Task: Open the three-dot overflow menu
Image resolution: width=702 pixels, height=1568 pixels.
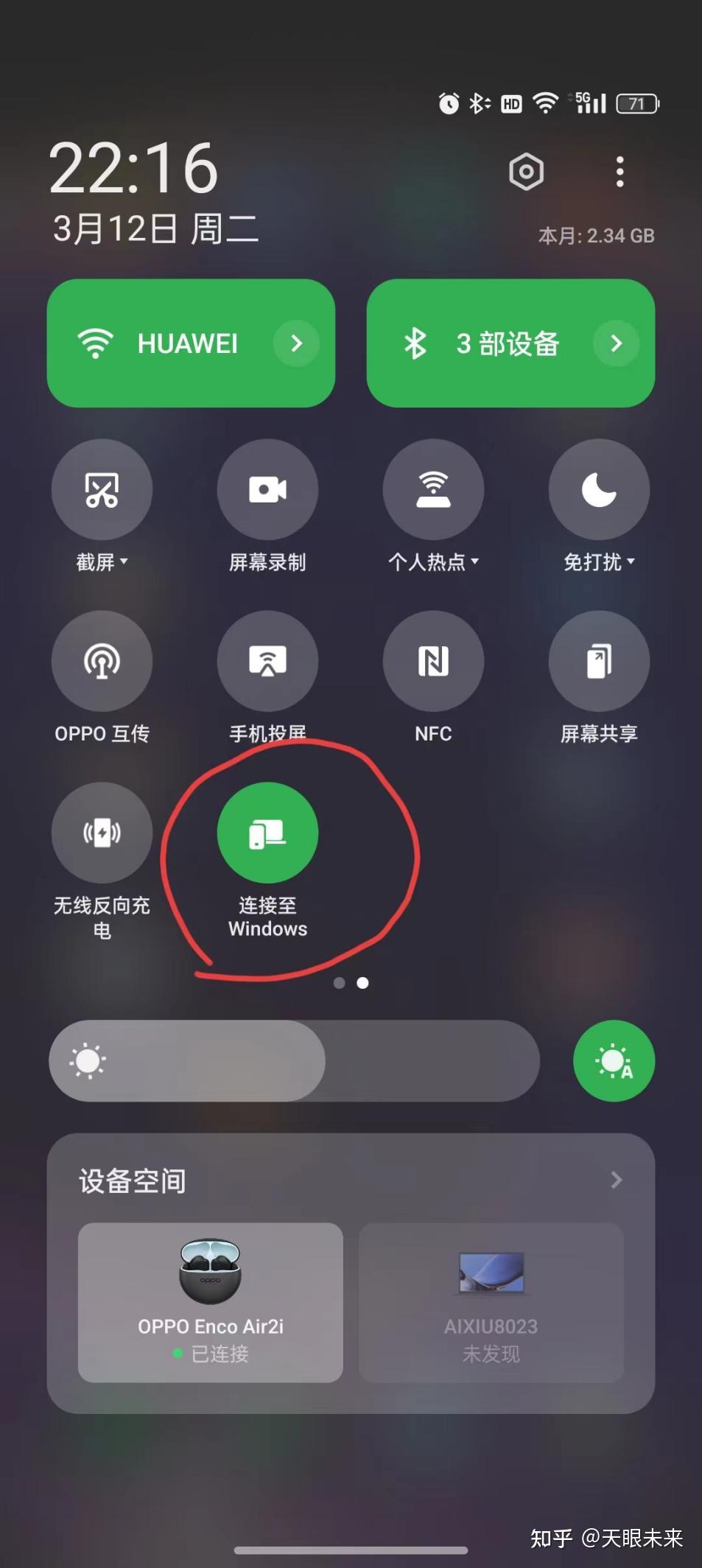Action: 619,171
